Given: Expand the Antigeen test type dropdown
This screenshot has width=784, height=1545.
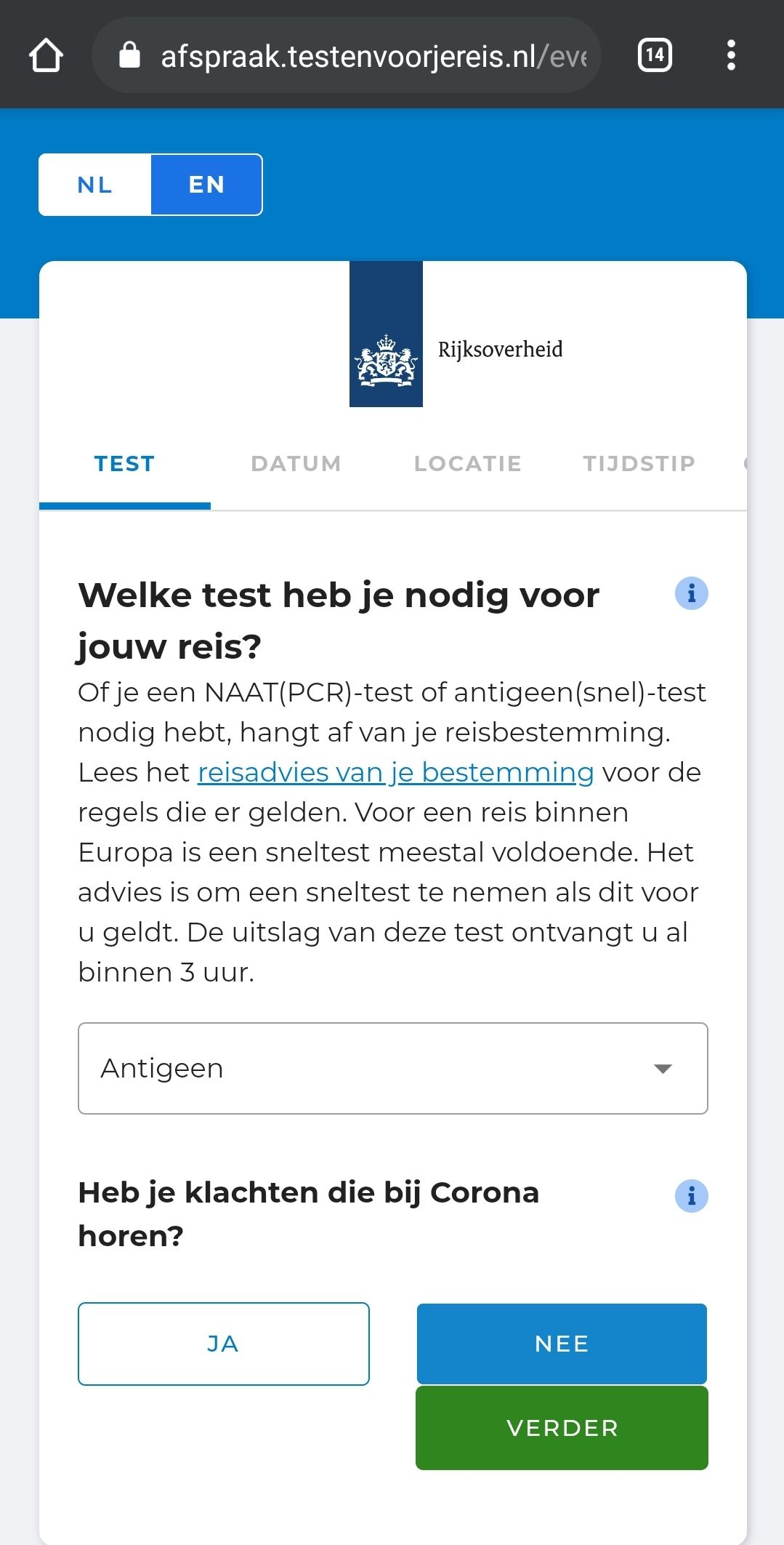Looking at the screenshot, I should click(392, 1068).
